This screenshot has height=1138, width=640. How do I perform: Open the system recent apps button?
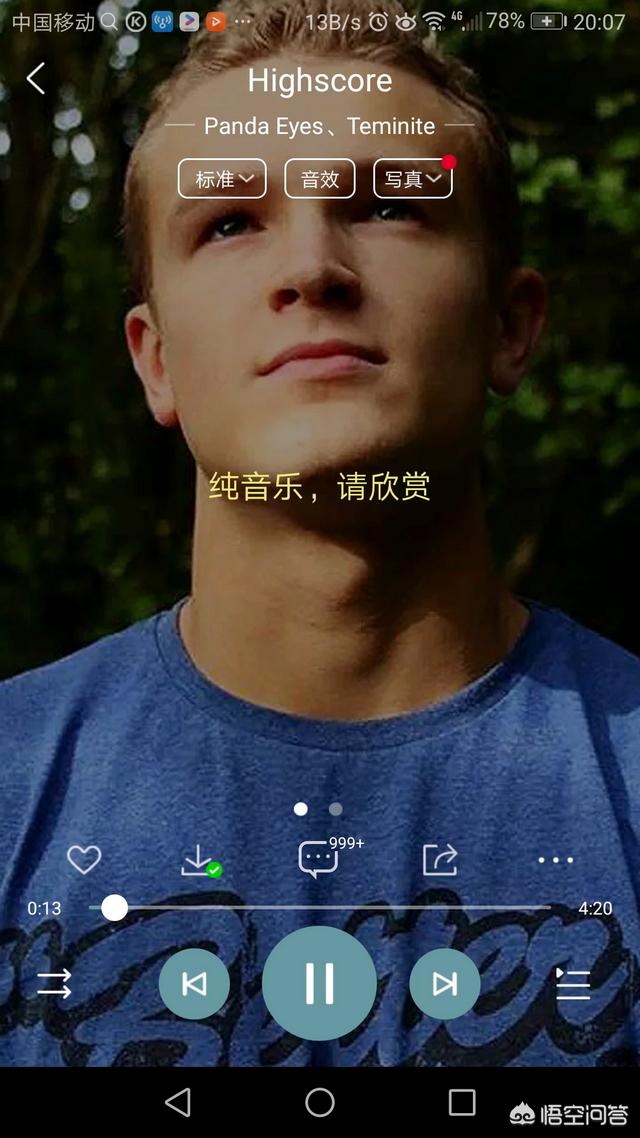click(x=461, y=1102)
